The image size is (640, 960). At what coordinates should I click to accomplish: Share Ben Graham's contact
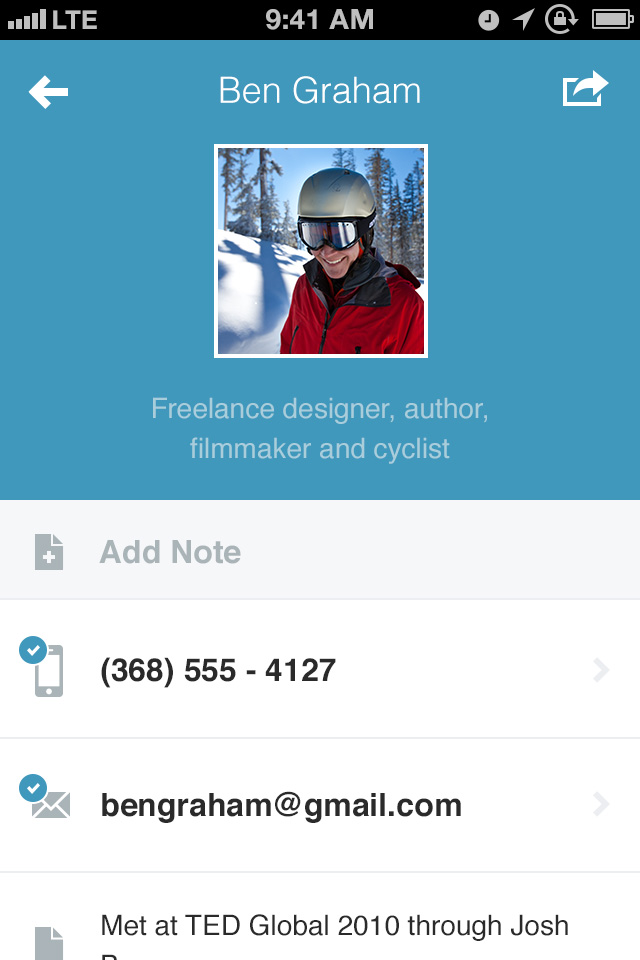click(585, 90)
